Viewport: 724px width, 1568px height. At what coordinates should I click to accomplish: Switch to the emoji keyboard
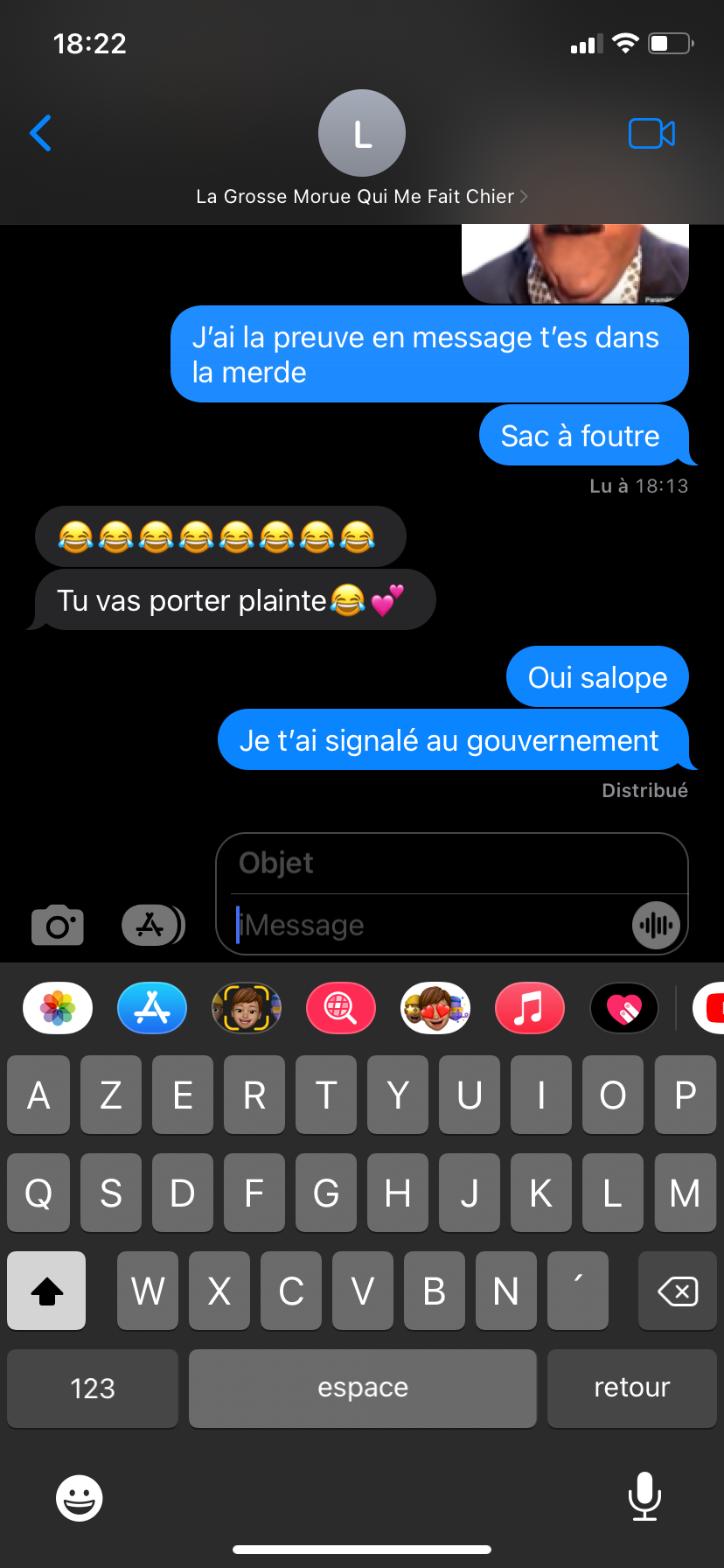(79, 1498)
